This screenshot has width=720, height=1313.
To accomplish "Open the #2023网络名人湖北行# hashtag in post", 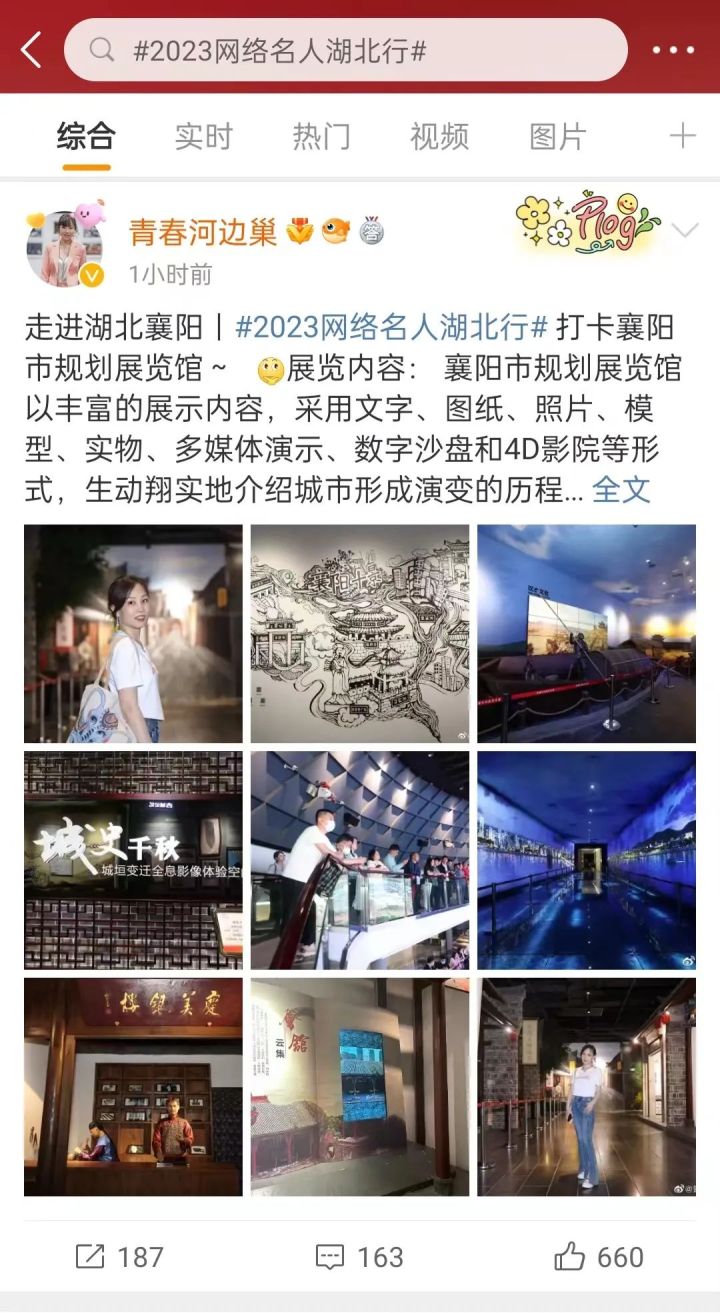I will click(392, 327).
